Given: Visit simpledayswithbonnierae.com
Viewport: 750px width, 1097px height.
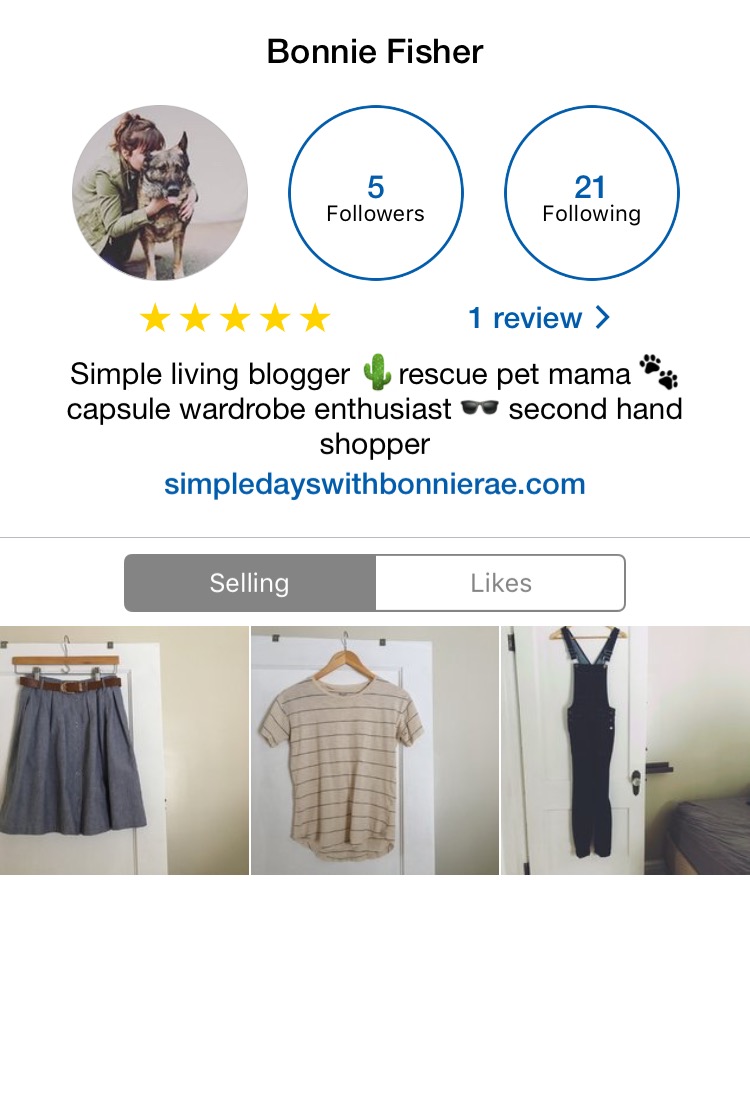Looking at the screenshot, I should 374,483.
